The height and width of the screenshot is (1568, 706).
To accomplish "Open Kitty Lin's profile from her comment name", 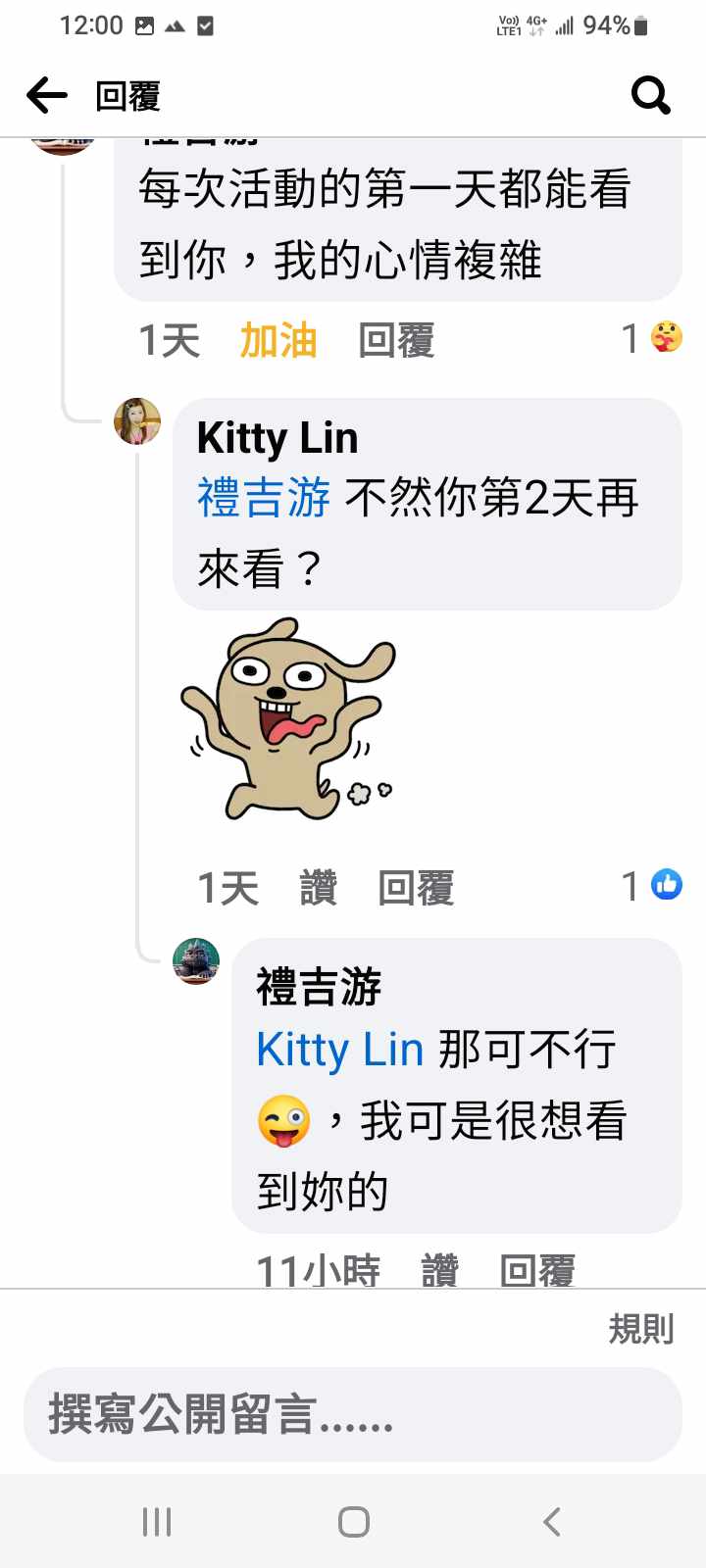I will (277, 438).
